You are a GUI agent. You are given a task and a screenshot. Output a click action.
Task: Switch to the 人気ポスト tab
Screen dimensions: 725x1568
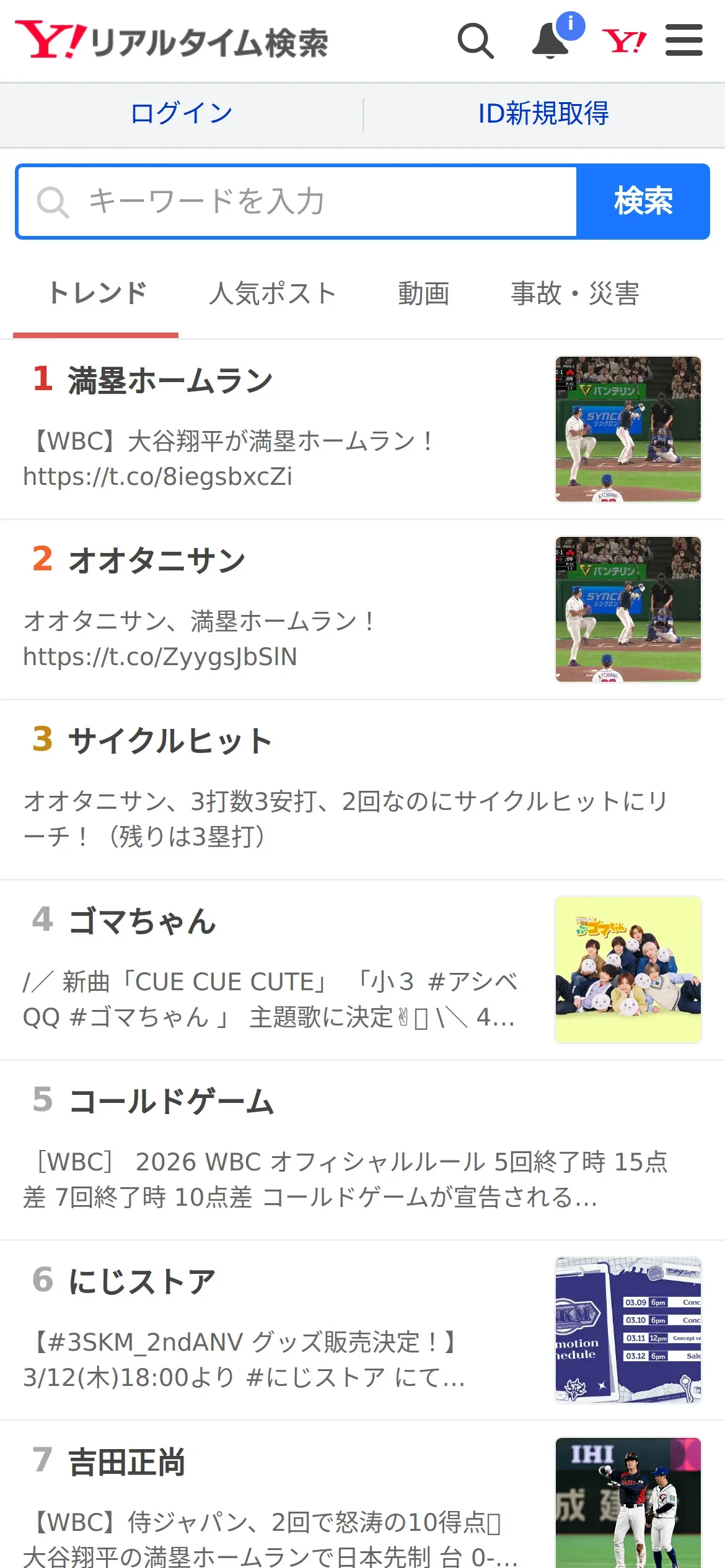click(272, 294)
